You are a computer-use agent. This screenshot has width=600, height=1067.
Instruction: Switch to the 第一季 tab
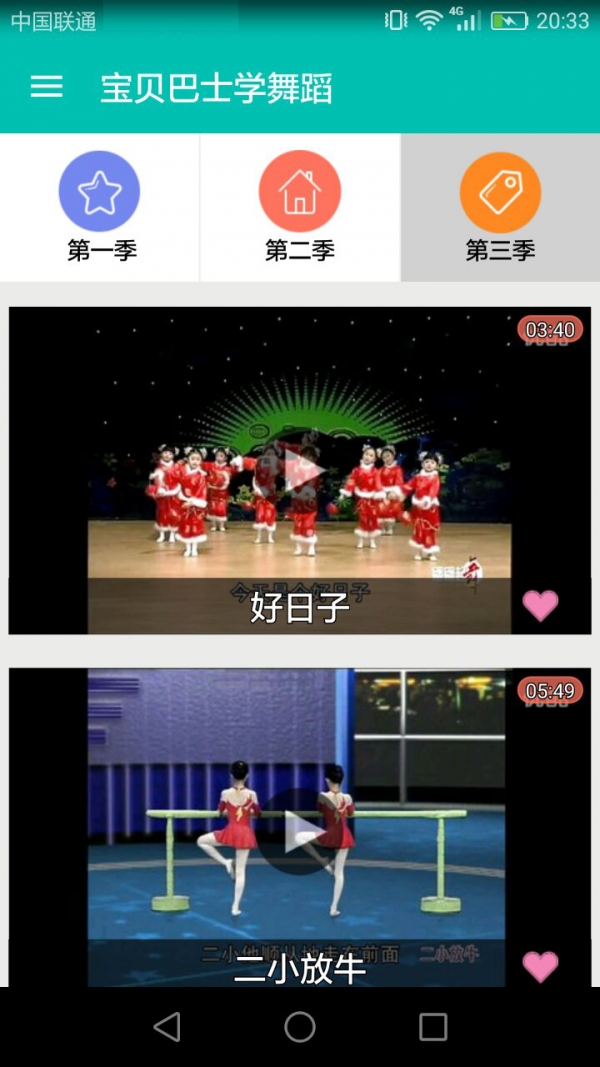(100, 207)
